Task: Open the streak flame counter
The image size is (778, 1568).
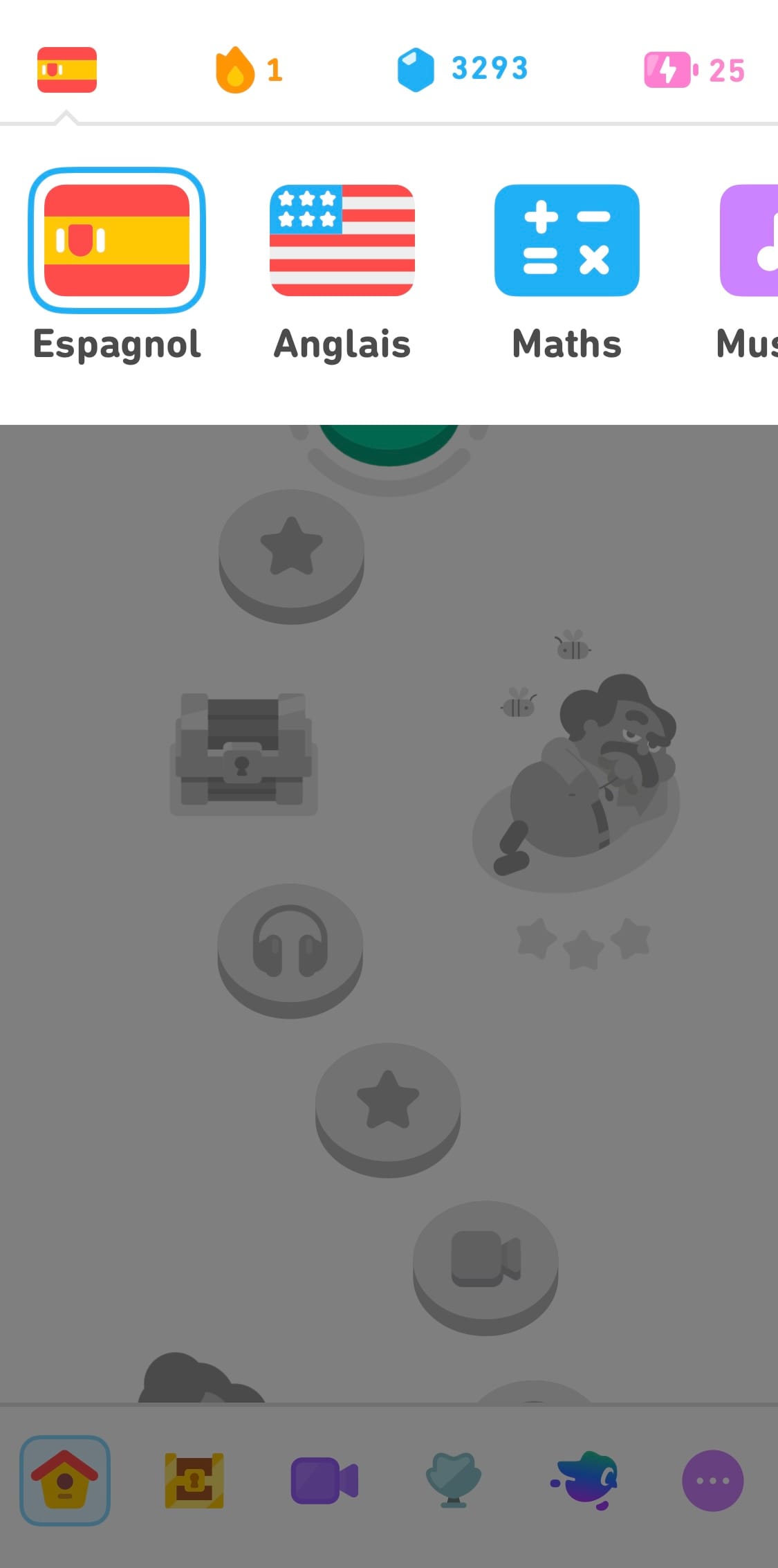Action: pyautogui.click(x=249, y=70)
